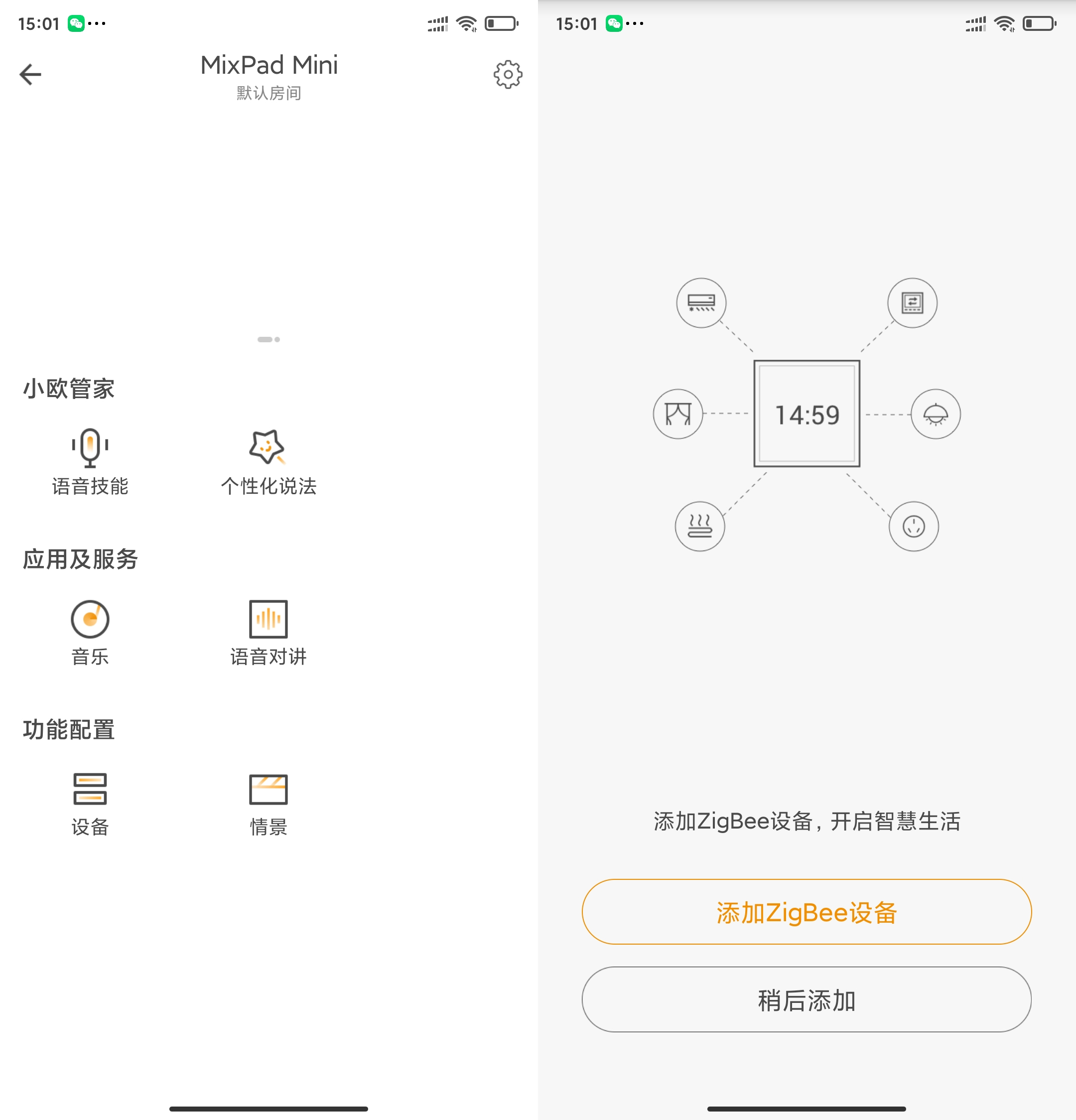Open the MixPad Mini settings gear

(x=508, y=73)
